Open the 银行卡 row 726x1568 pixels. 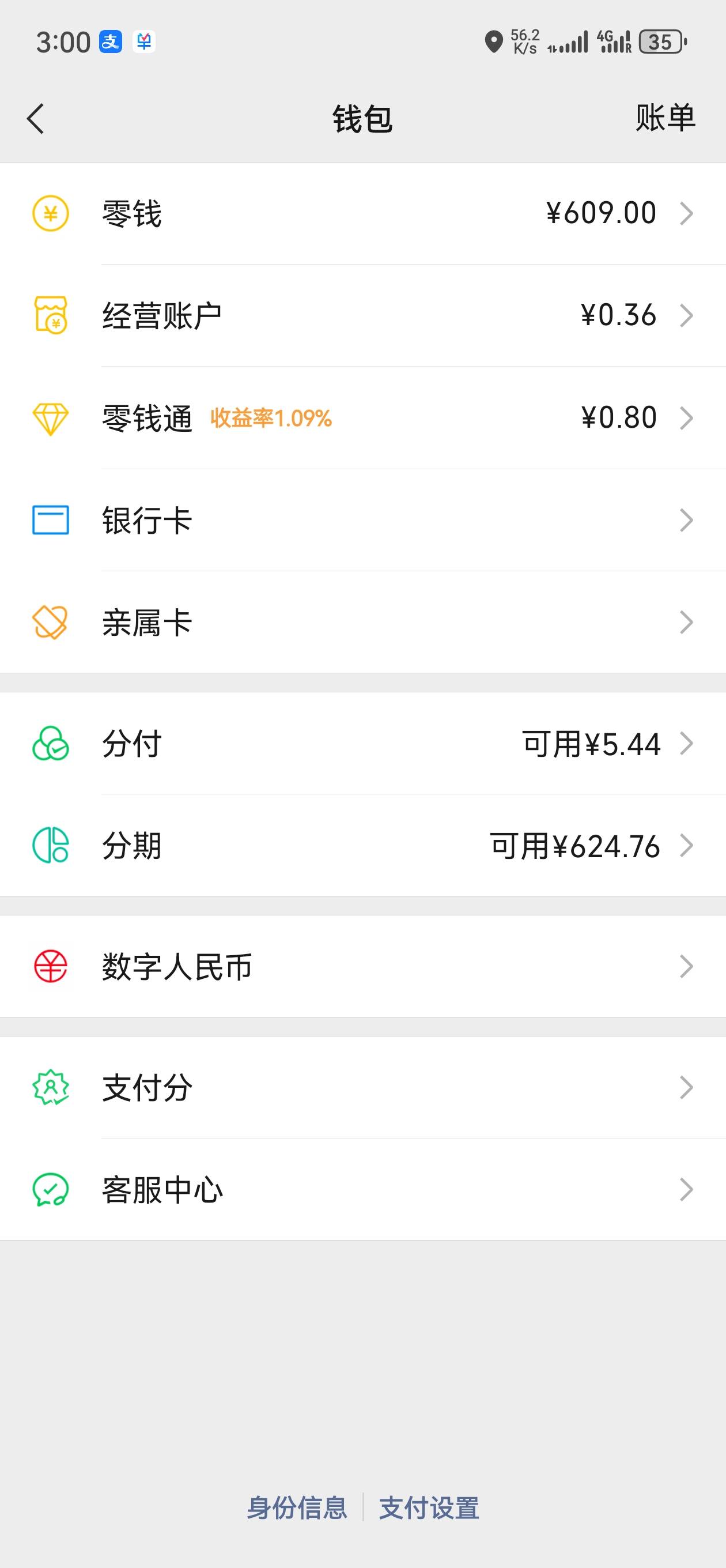tap(362, 521)
